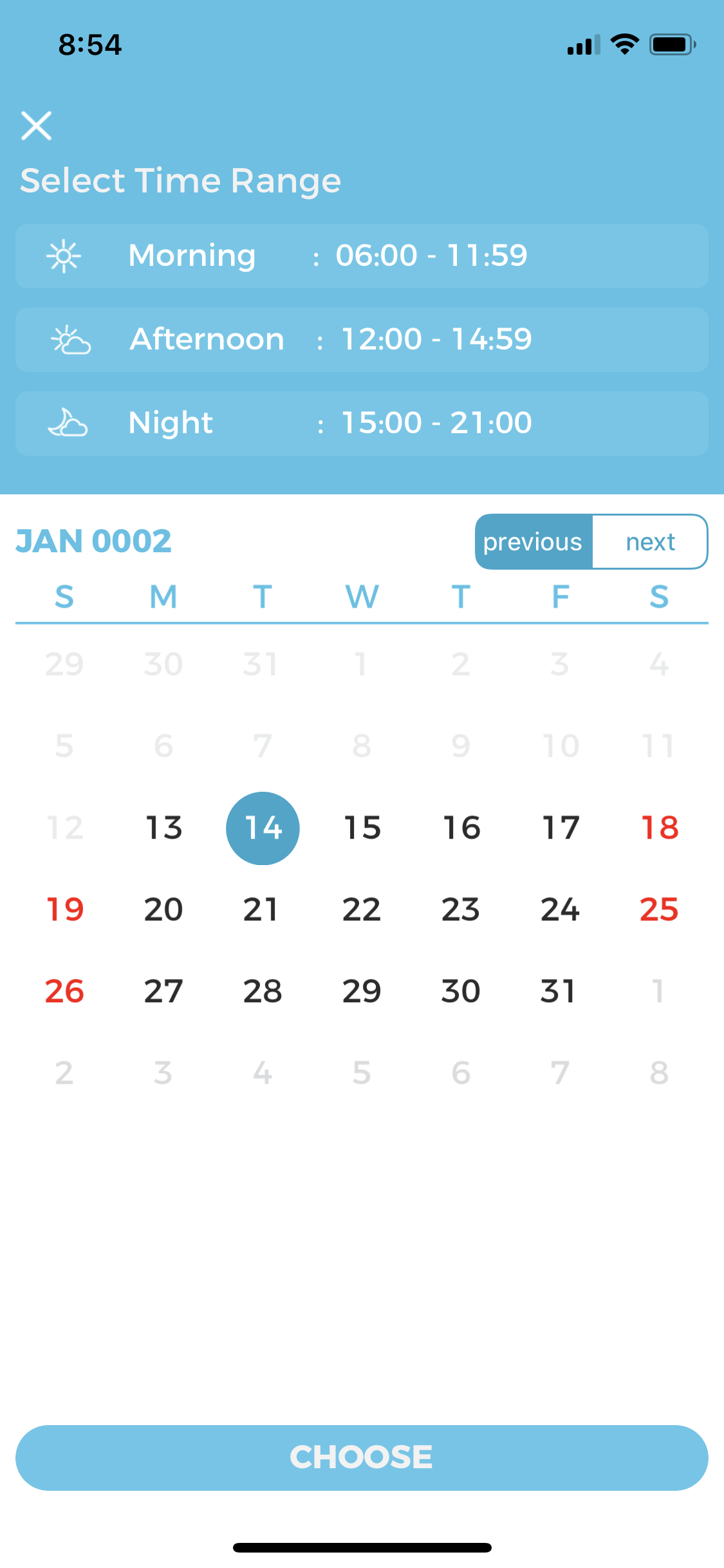Tap the highlighted date 14
This screenshot has width=724, height=1568.
point(263,828)
